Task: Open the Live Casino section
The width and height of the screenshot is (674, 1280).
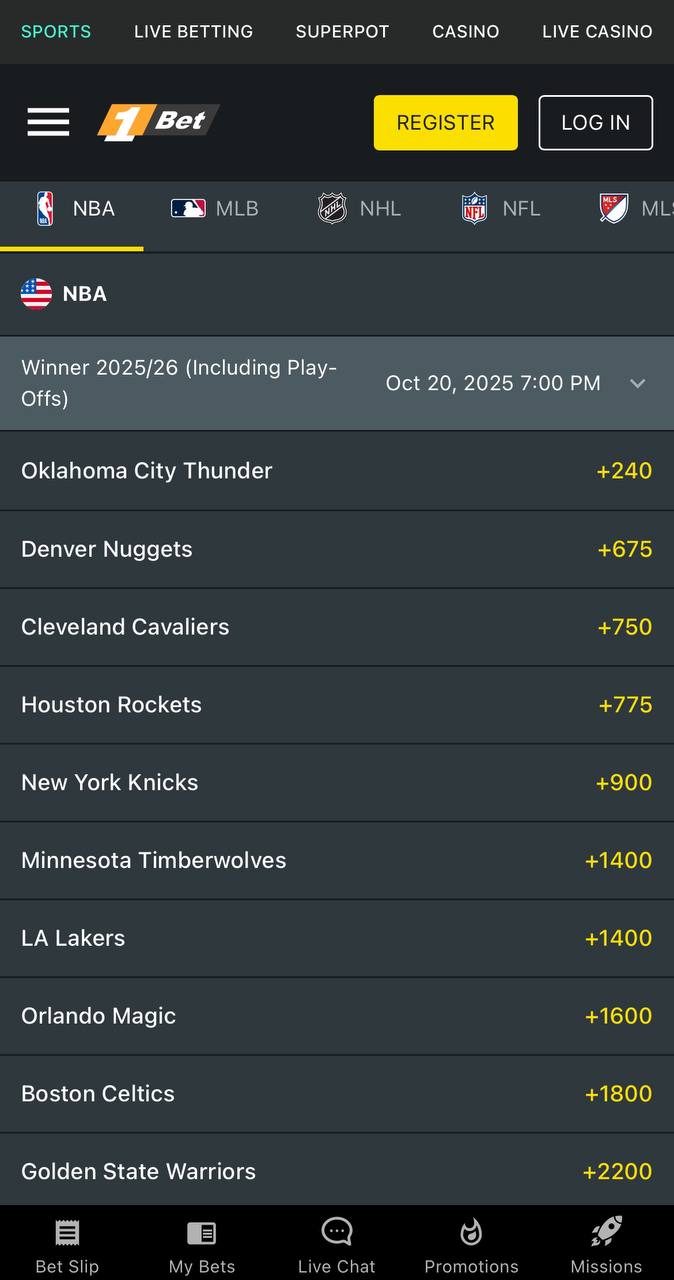Action: [597, 31]
